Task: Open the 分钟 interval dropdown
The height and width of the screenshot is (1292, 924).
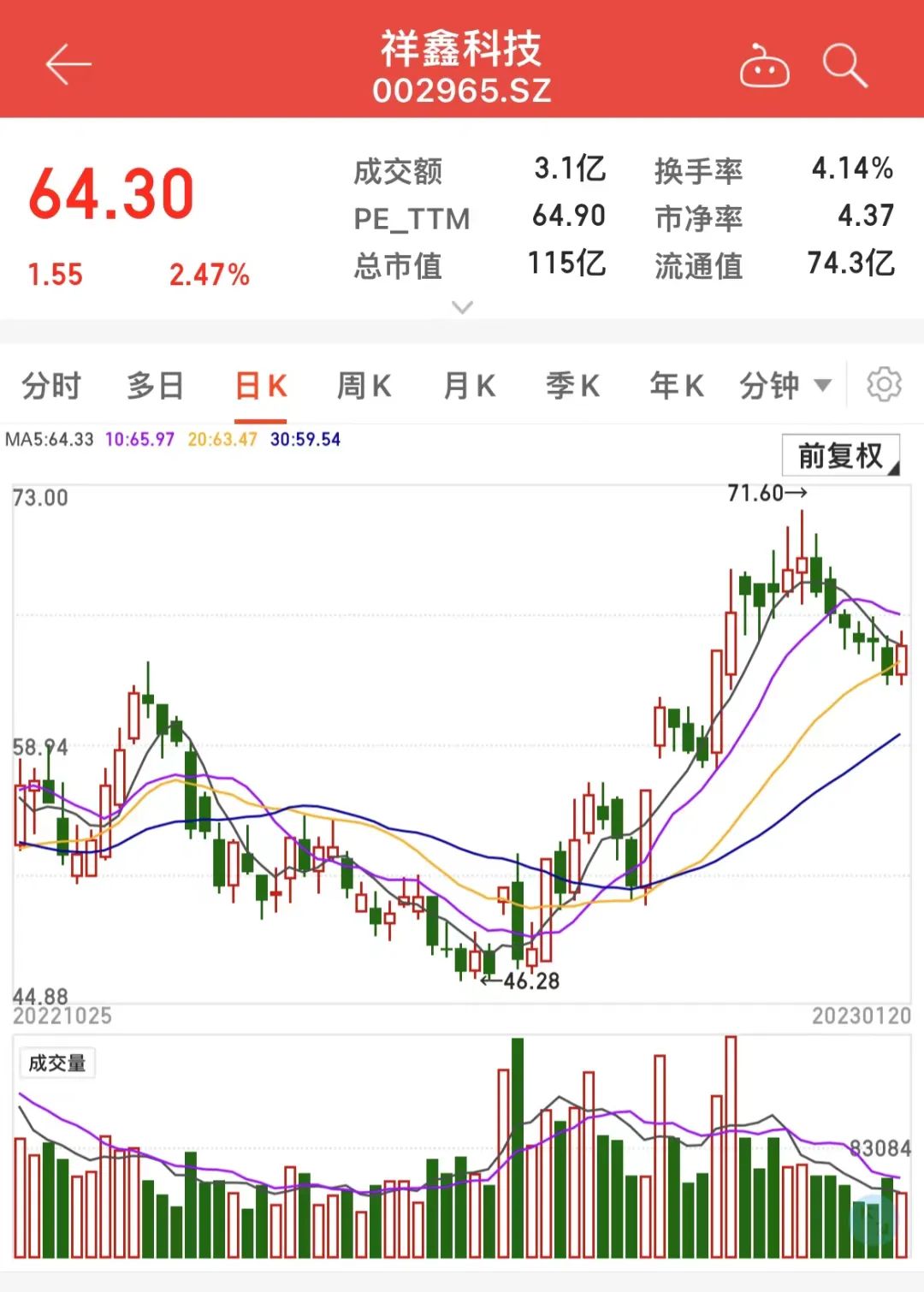Action: coord(782,386)
